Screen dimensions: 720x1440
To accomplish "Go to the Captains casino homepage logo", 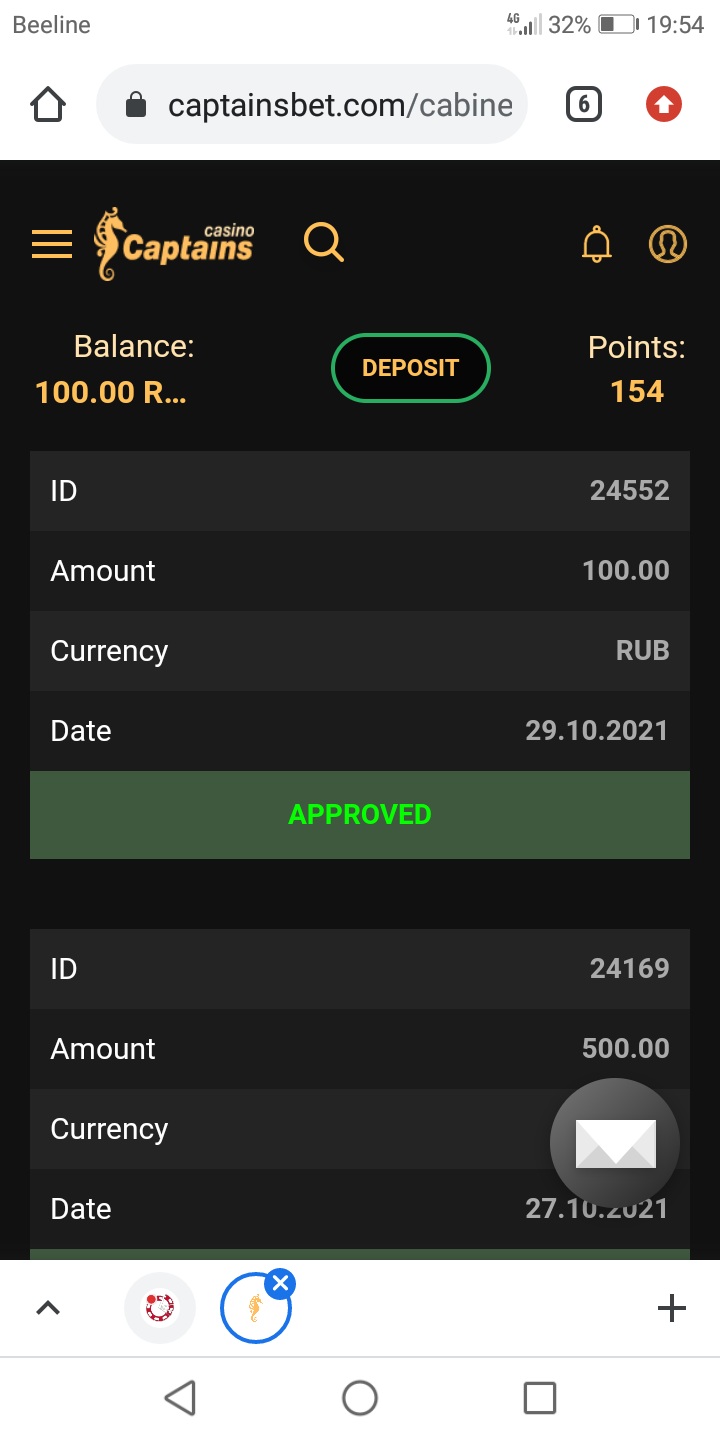I will pyautogui.click(x=174, y=244).
